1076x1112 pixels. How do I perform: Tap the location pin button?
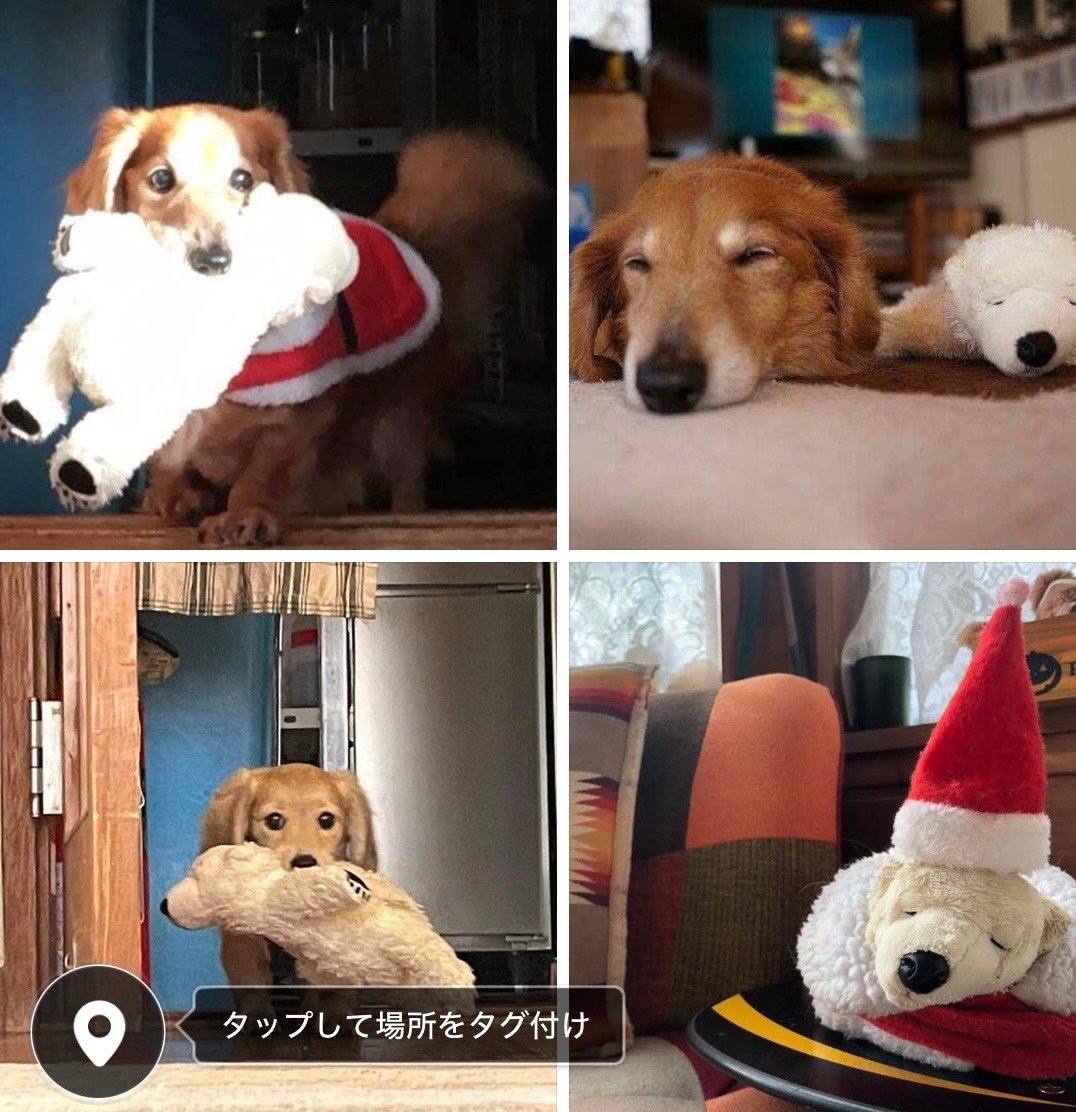coord(98,1031)
